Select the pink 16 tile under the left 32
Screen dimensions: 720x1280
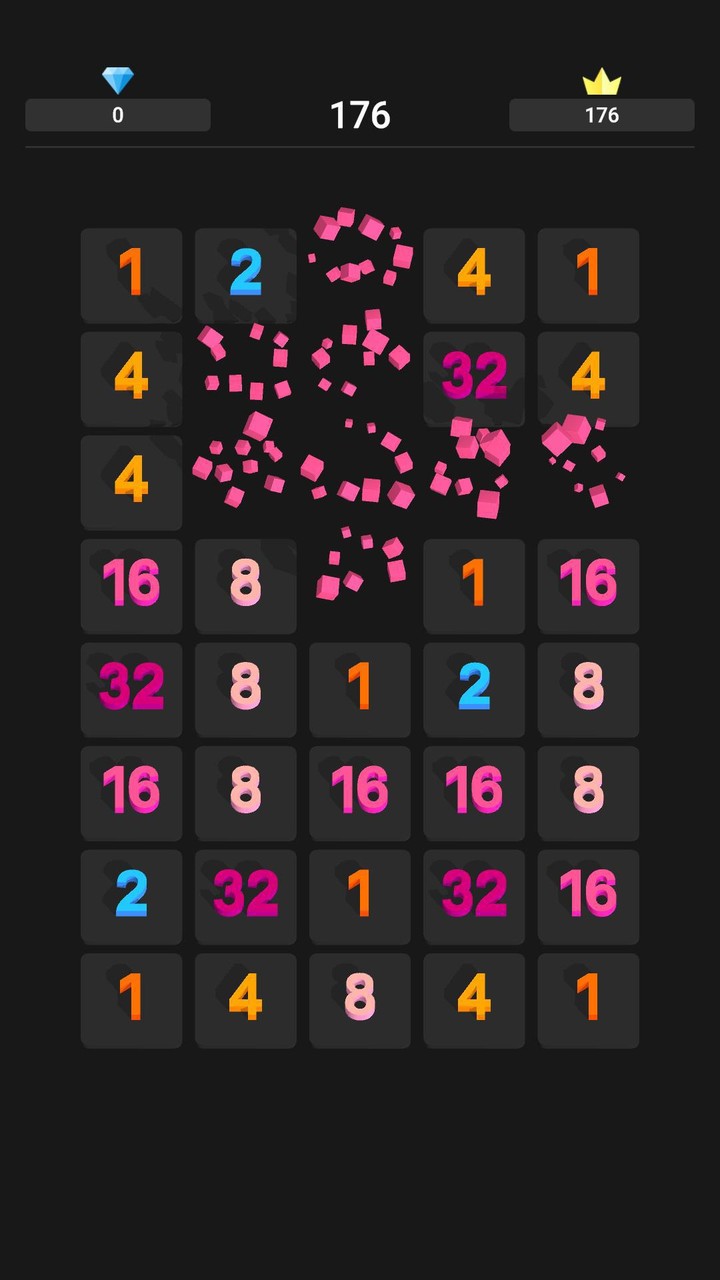pos(131,793)
